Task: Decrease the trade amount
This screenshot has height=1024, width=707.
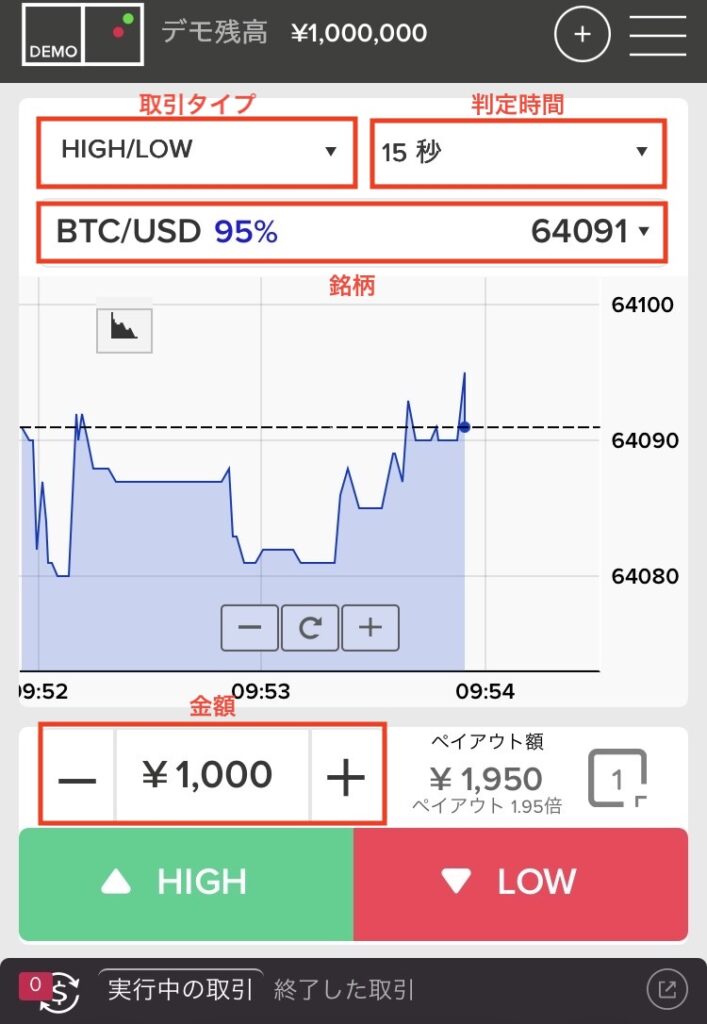Action: tap(77, 775)
